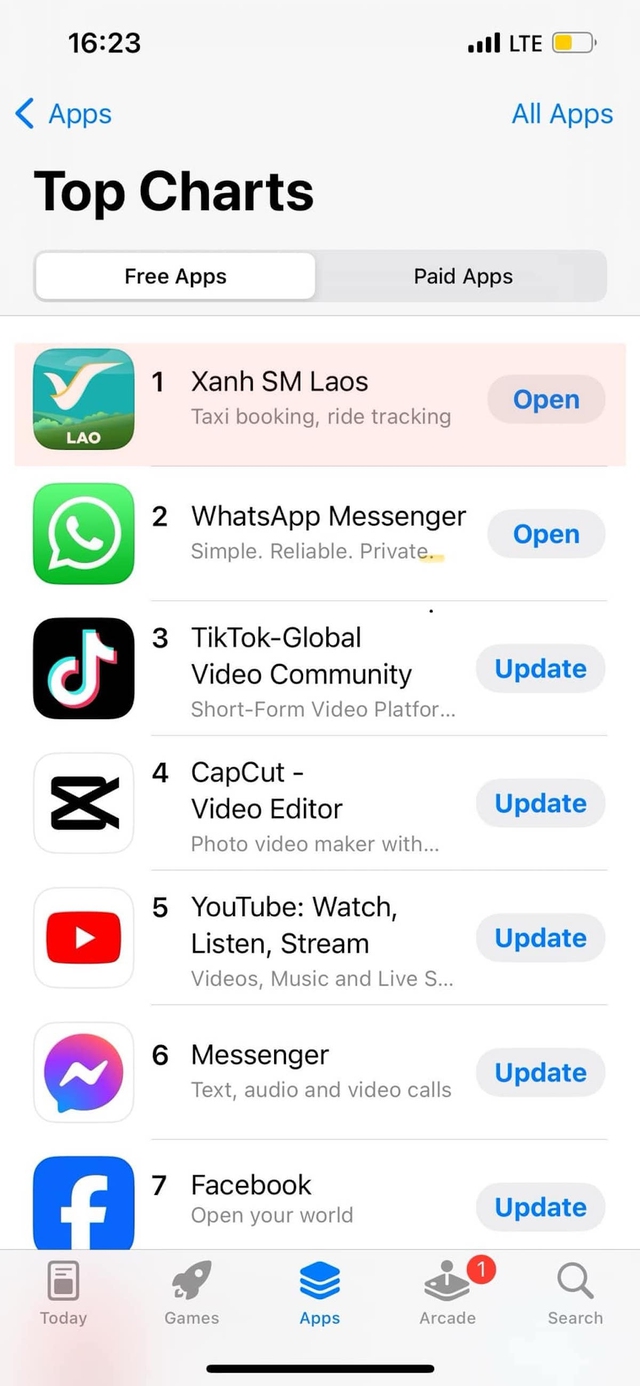Viewport: 640px width, 1386px height.
Task: Open the Search tab
Action: [575, 1292]
